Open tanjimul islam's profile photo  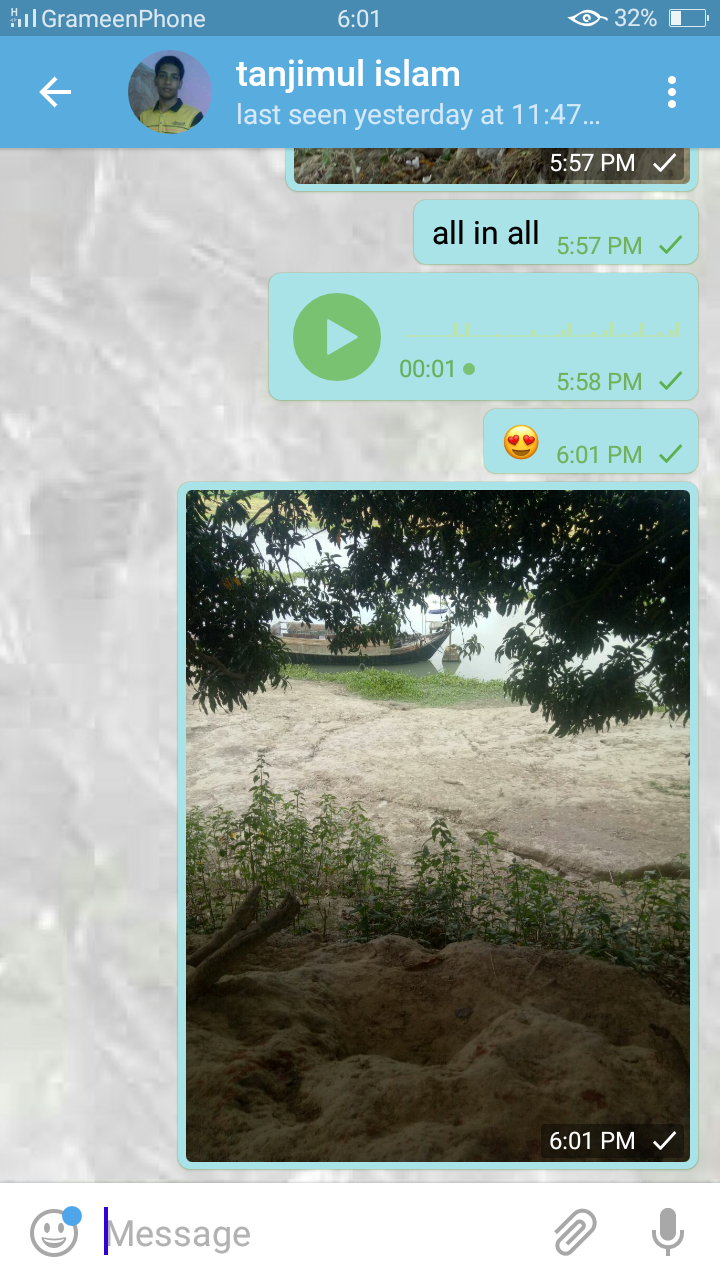coord(169,92)
